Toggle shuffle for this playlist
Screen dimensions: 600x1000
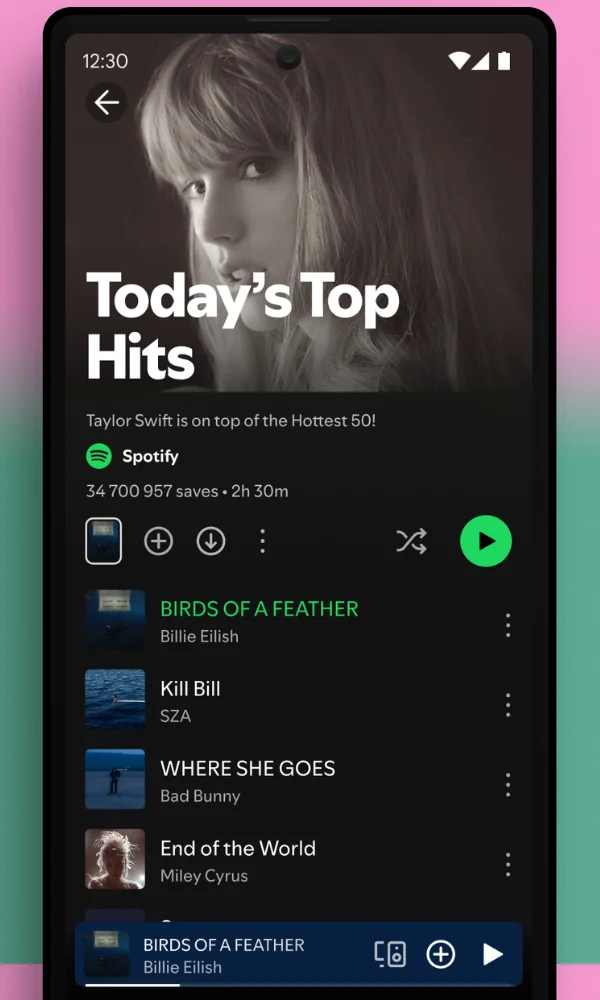coord(411,541)
